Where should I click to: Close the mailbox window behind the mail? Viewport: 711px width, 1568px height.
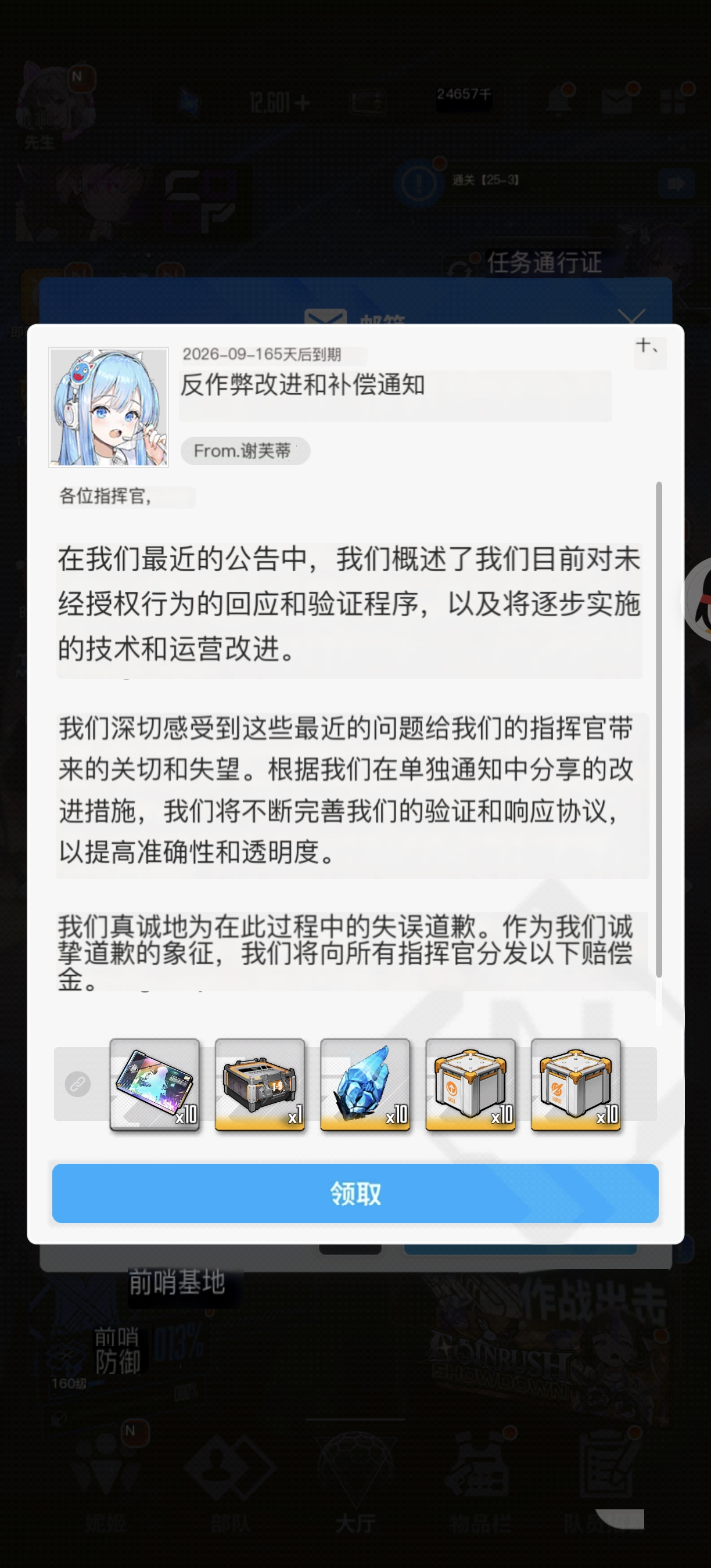(x=631, y=316)
